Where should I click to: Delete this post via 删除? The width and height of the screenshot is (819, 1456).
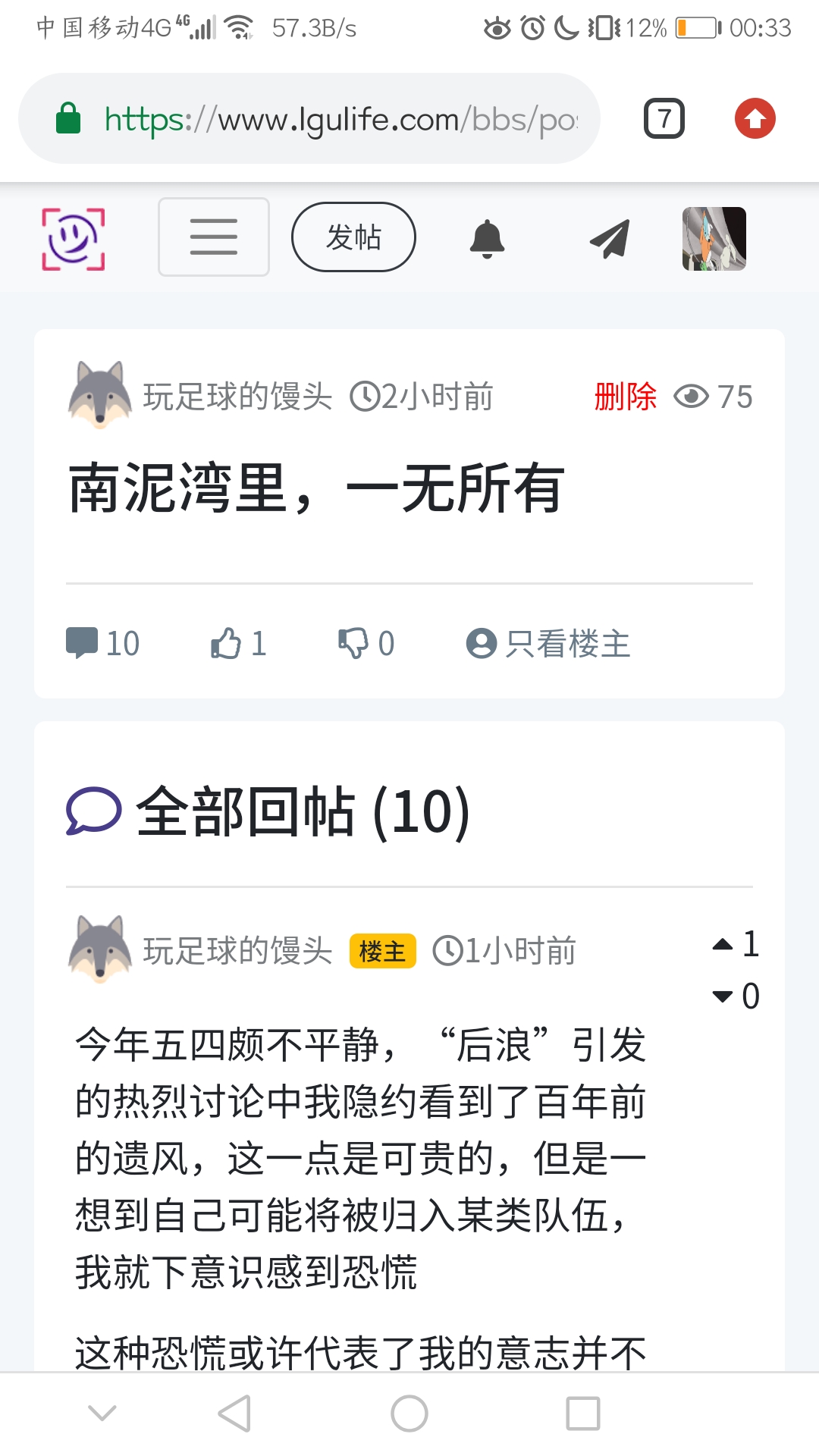tap(625, 397)
